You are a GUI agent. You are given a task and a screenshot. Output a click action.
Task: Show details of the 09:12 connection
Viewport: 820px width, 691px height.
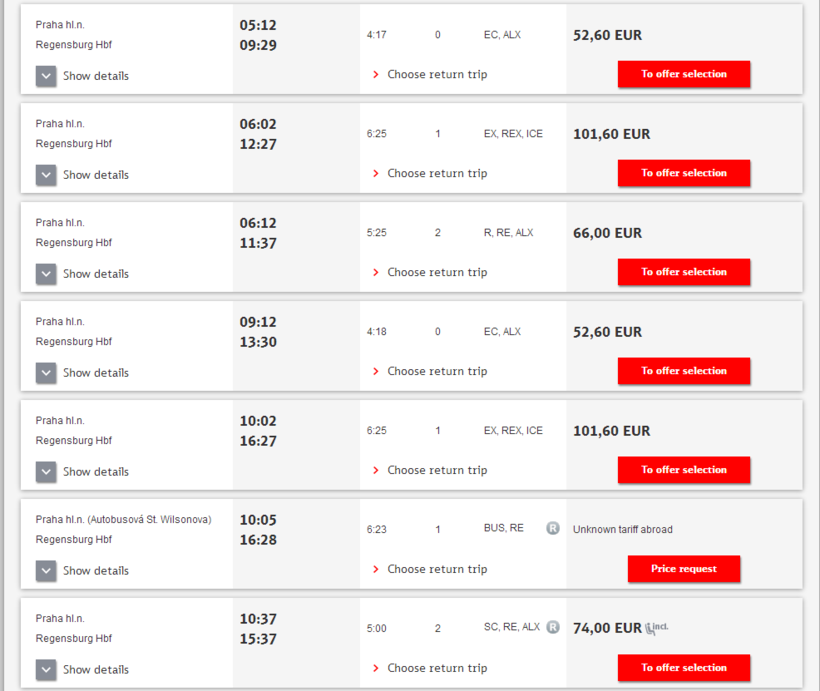click(x=47, y=373)
